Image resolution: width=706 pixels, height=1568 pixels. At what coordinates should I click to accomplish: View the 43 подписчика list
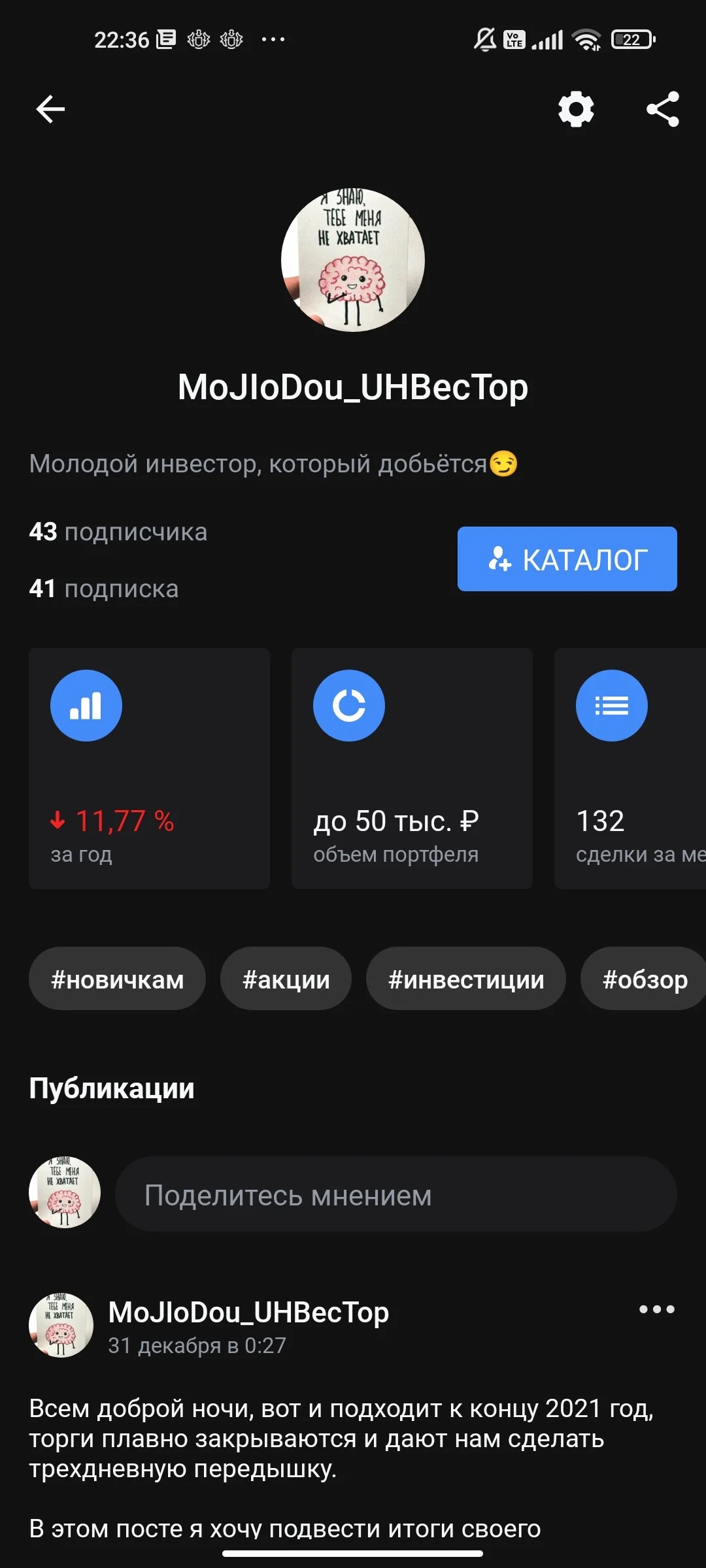pyautogui.click(x=118, y=532)
